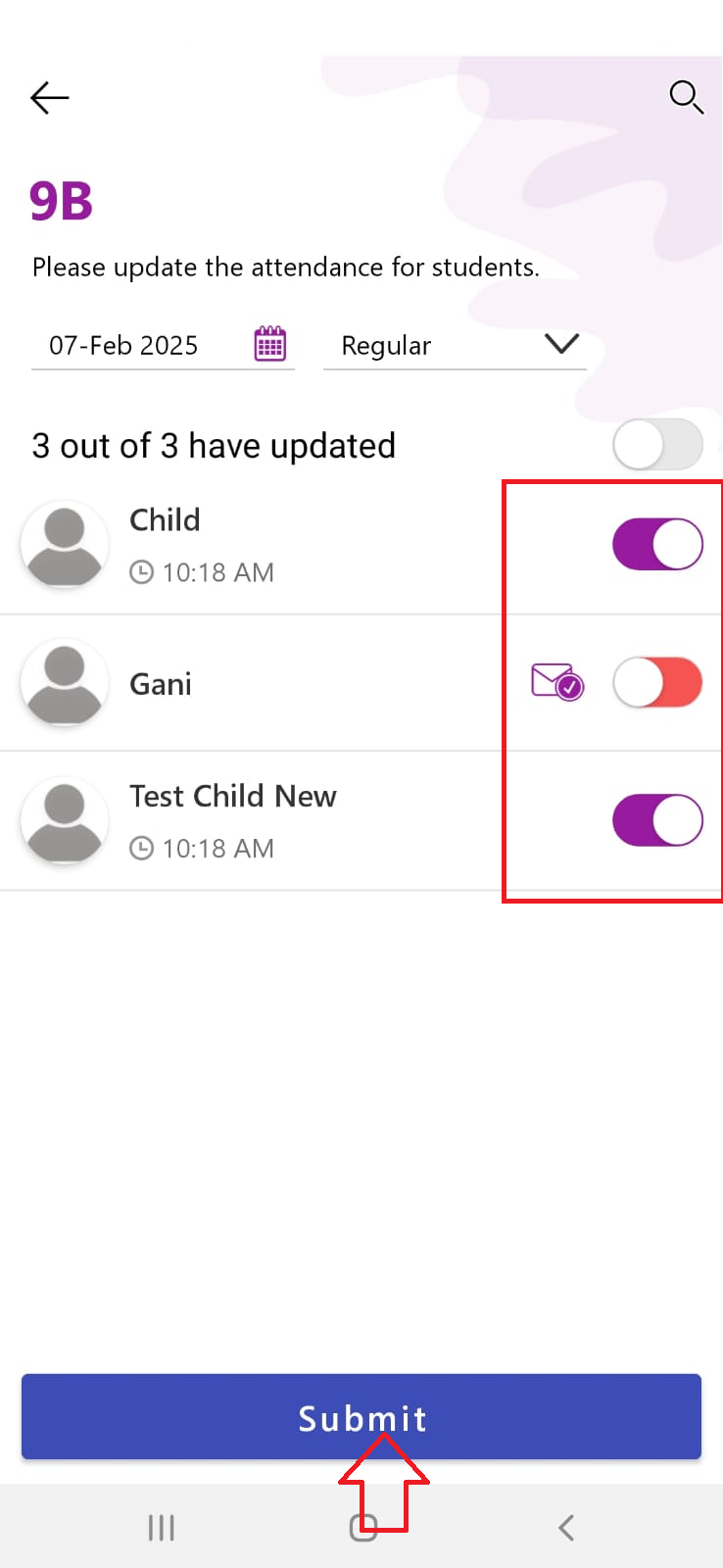Turn off attendance for Child
This screenshot has width=723, height=1568.
click(x=657, y=544)
